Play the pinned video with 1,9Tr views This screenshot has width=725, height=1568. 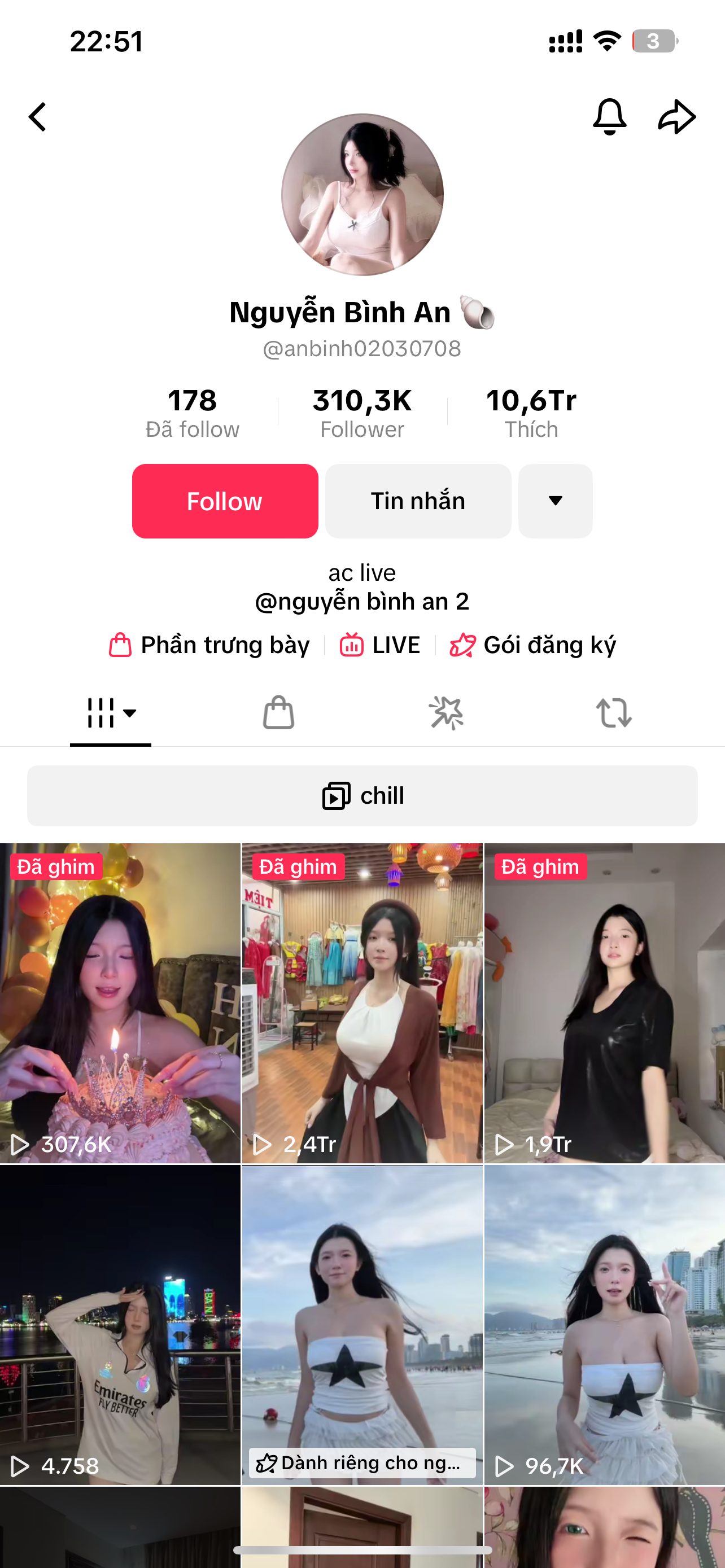point(605,1003)
